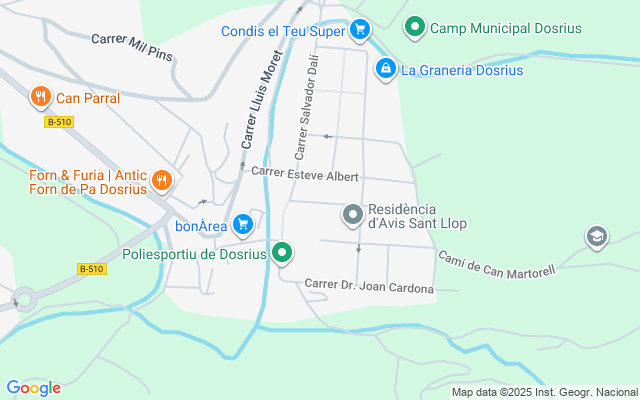Open the bonÀrea store marker
640x400 pixels.
242,225
